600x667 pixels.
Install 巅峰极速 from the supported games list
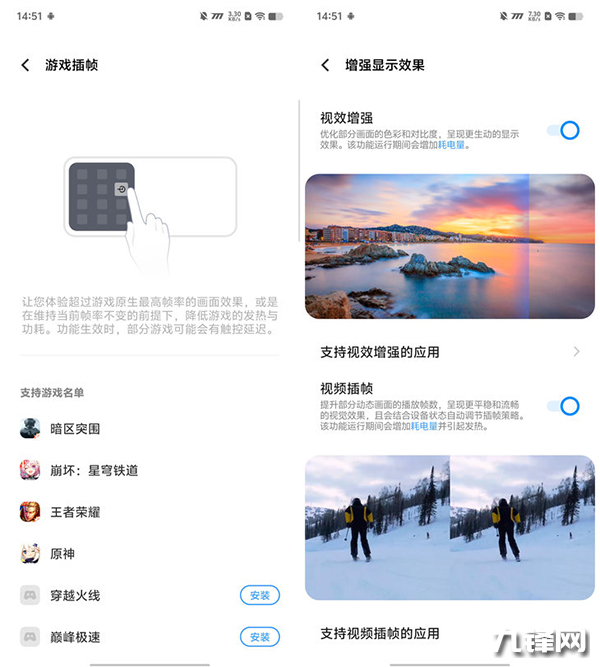(x=259, y=637)
